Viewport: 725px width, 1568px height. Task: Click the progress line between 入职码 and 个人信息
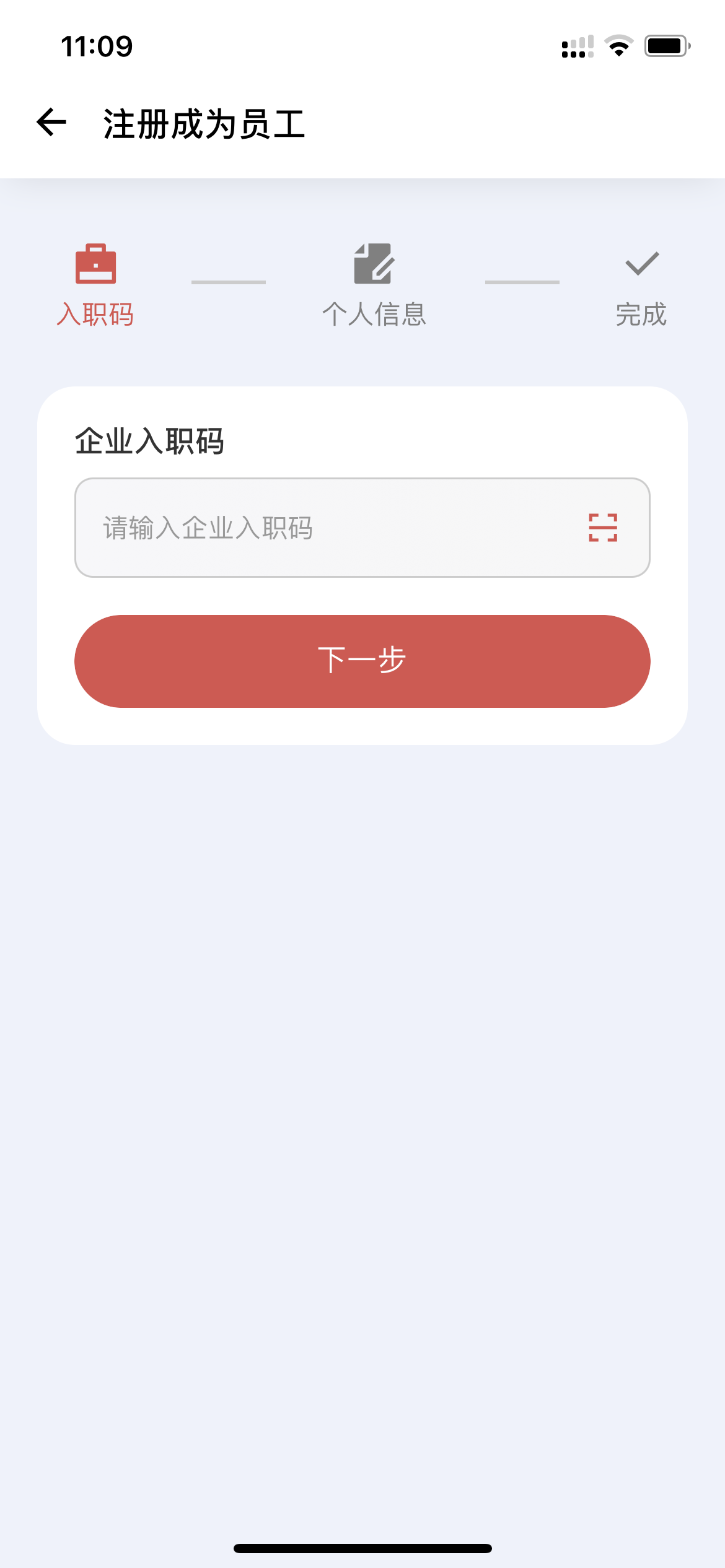[x=228, y=282]
